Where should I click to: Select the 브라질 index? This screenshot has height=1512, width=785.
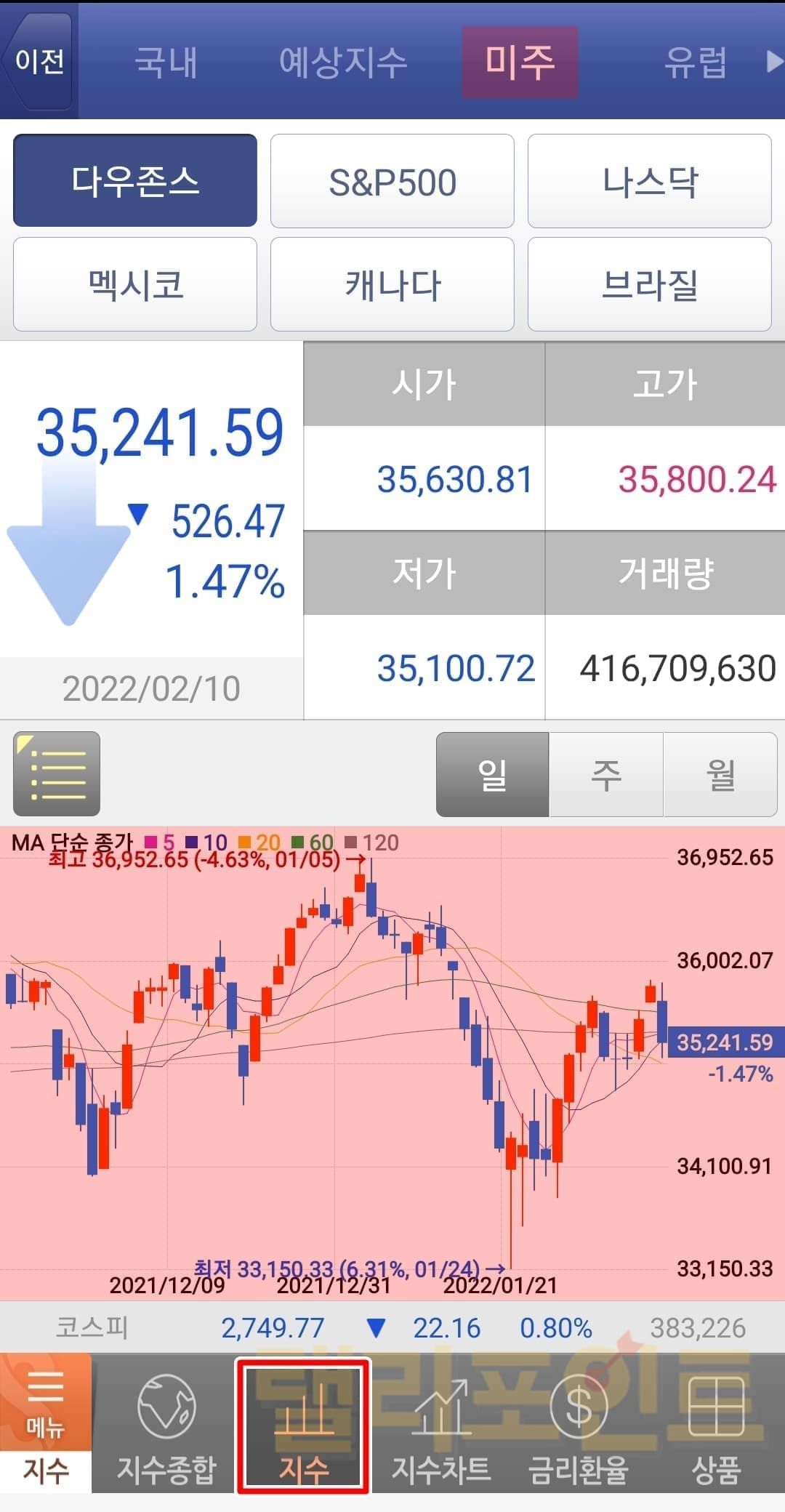point(649,284)
